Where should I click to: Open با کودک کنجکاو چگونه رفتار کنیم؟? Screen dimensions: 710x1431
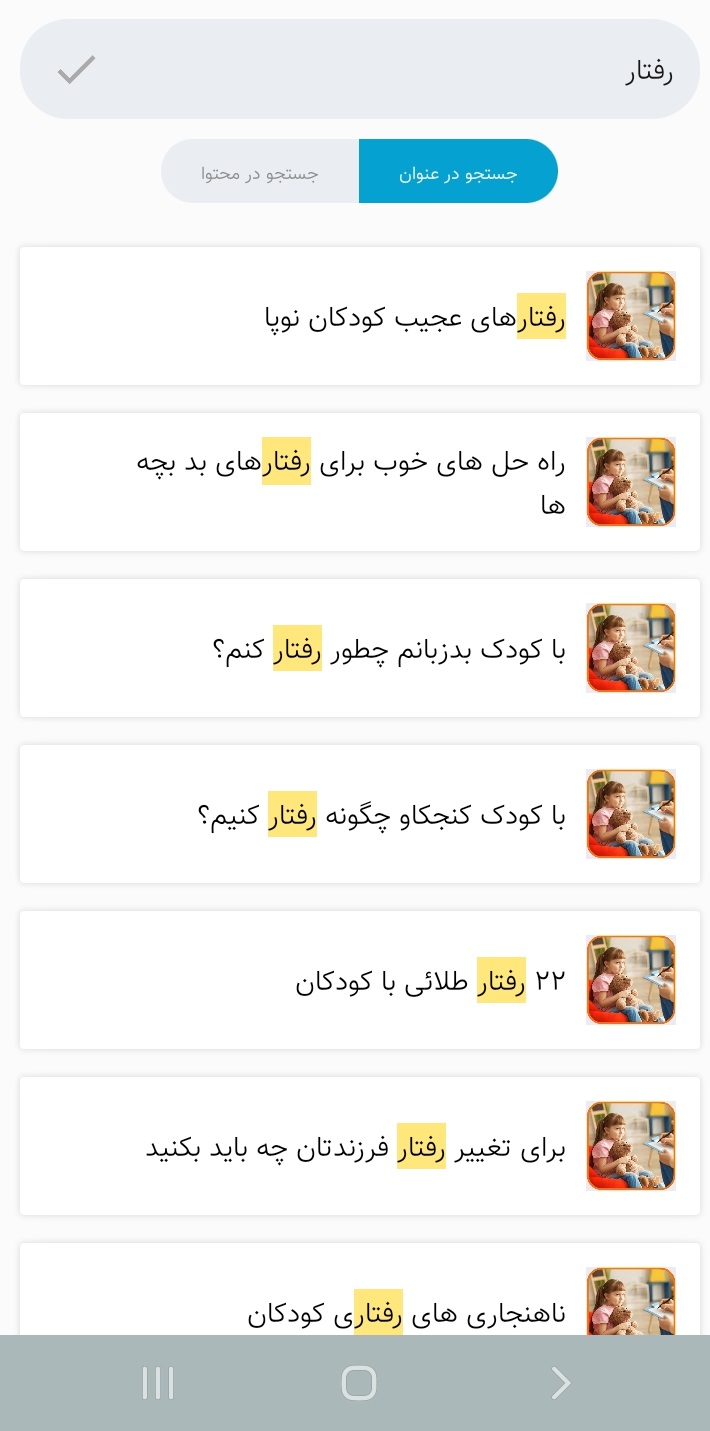click(x=360, y=814)
